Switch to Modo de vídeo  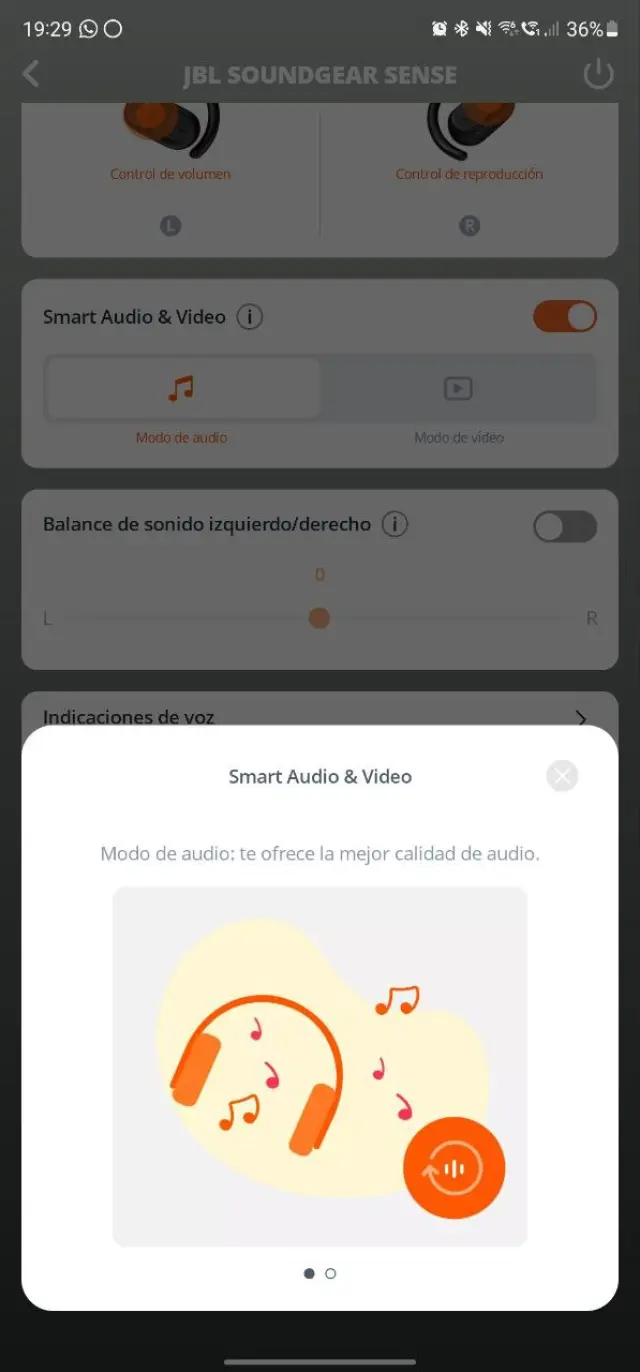click(458, 389)
